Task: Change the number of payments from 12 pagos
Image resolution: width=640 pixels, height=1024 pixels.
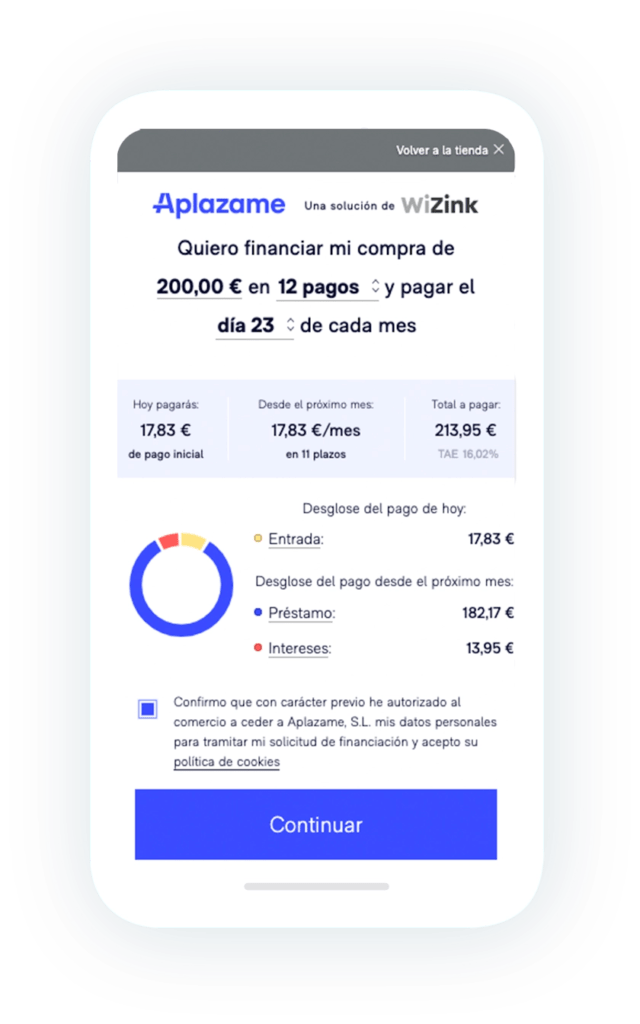Action: (x=328, y=287)
